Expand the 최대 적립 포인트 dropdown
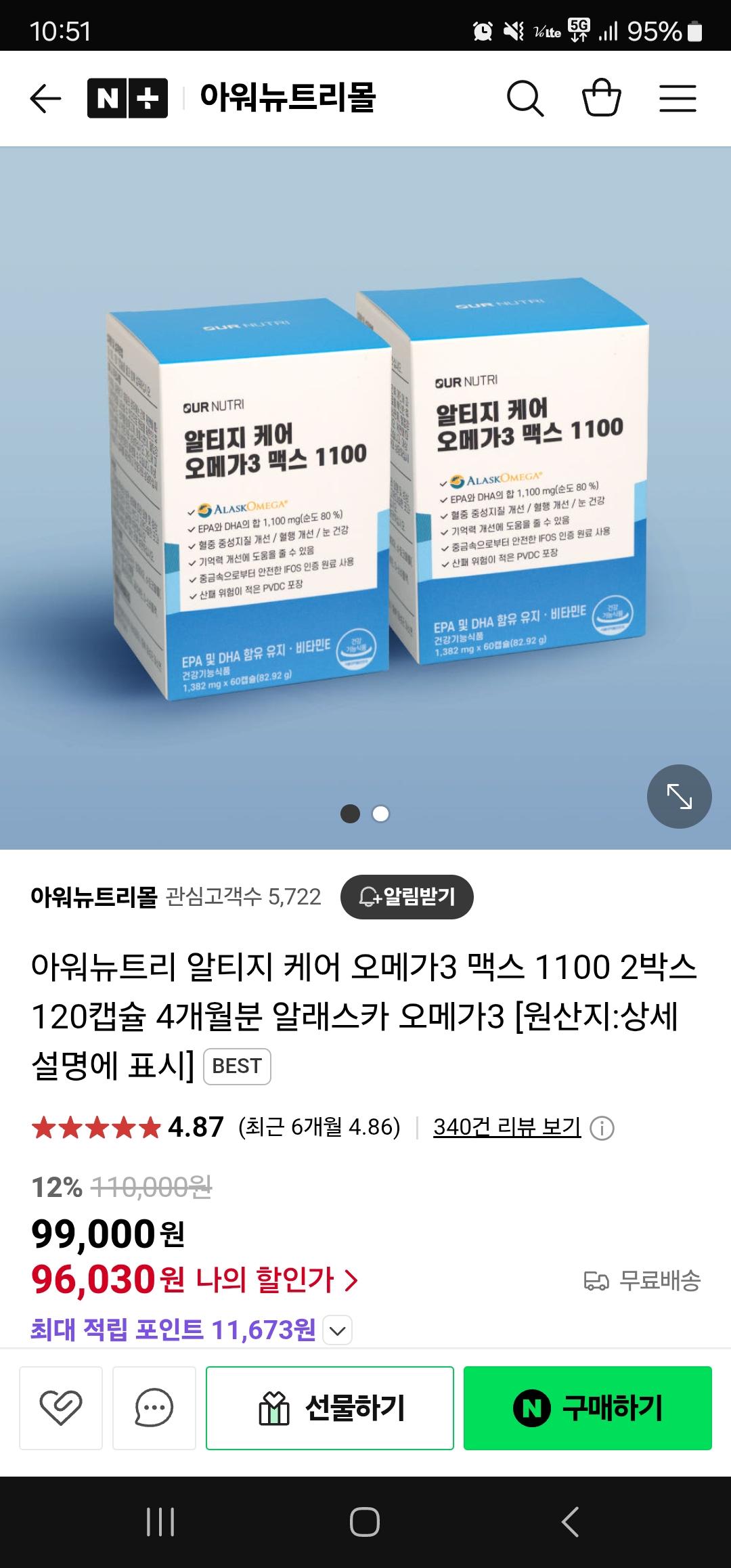Image resolution: width=731 pixels, height=1568 pixels. (337, 1331)
